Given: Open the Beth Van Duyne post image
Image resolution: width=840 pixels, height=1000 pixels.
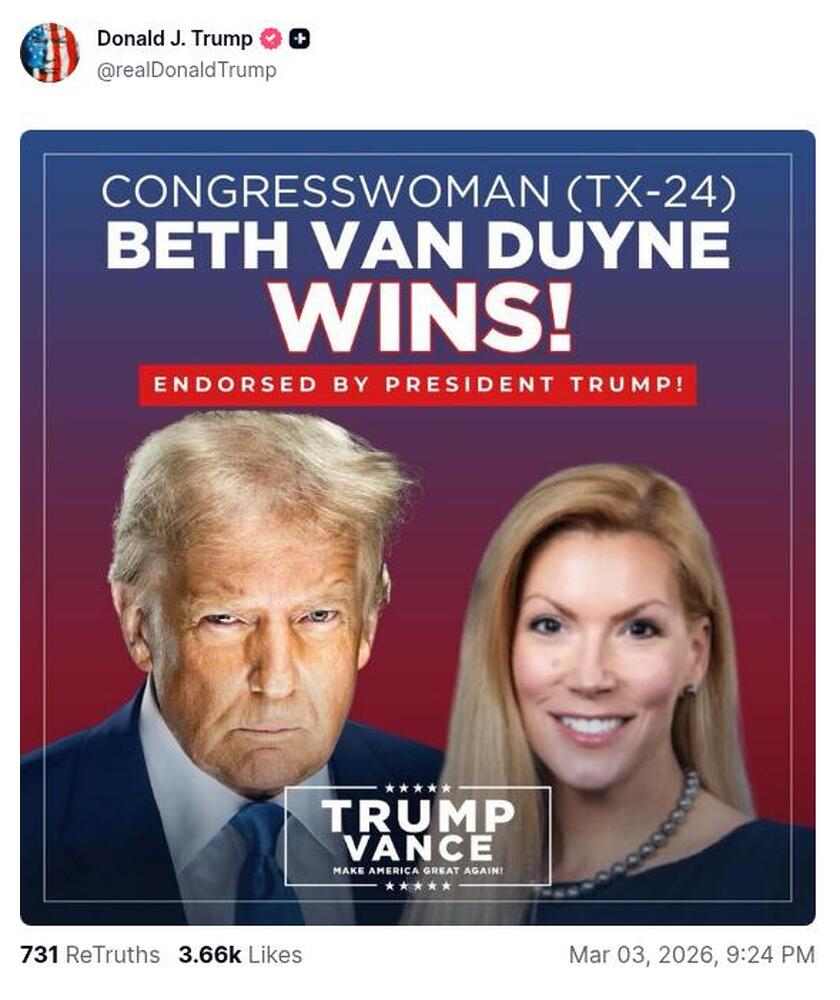Looking at the screenshot, I should (x=417, y=527).
